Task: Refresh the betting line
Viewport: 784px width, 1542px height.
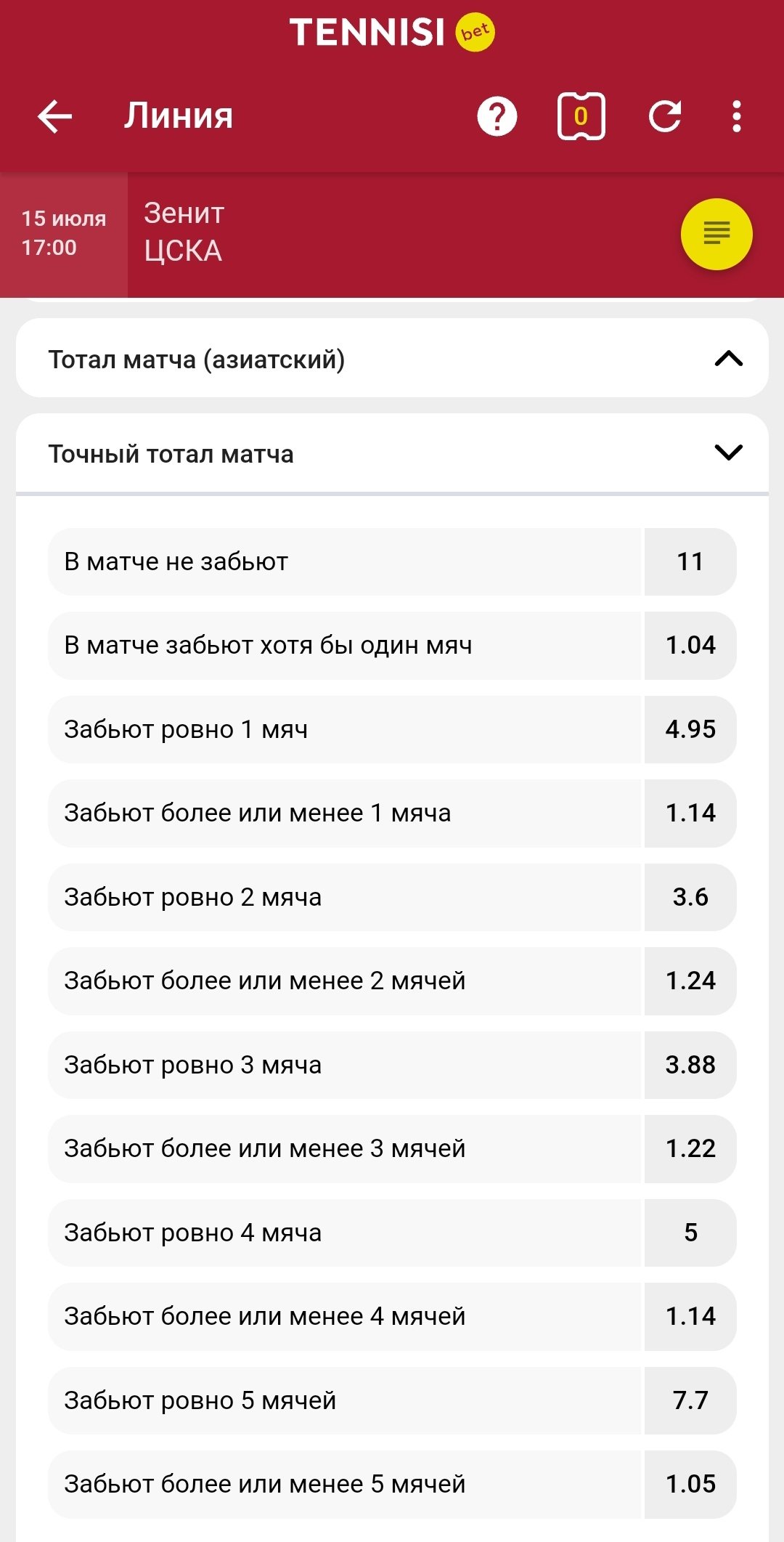Action: click(x=665, y=116)
